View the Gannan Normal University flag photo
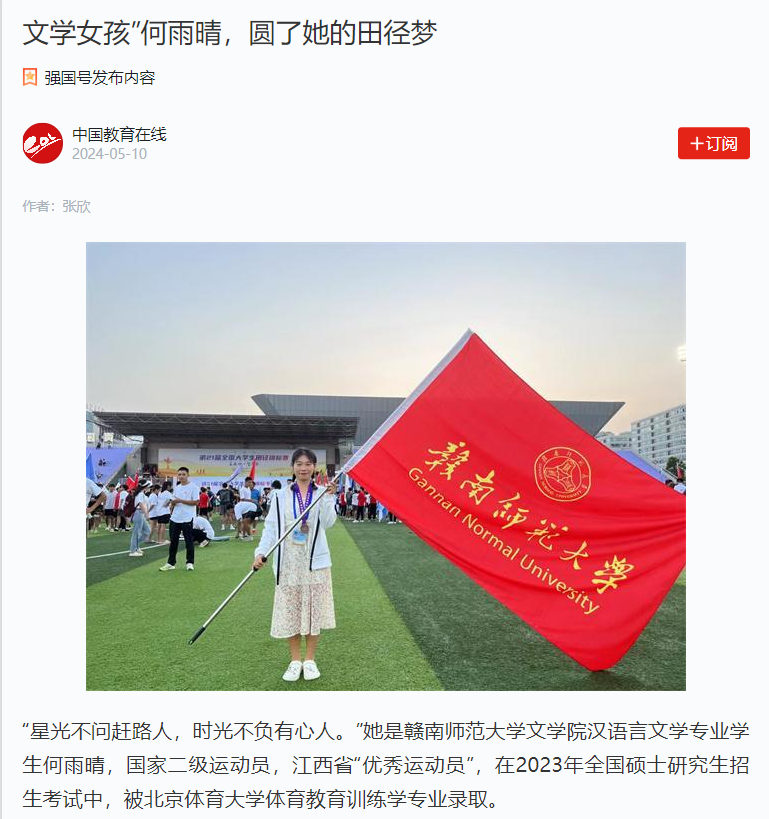The width and height of the screenshot is (769, 819). tap(385, 466)
